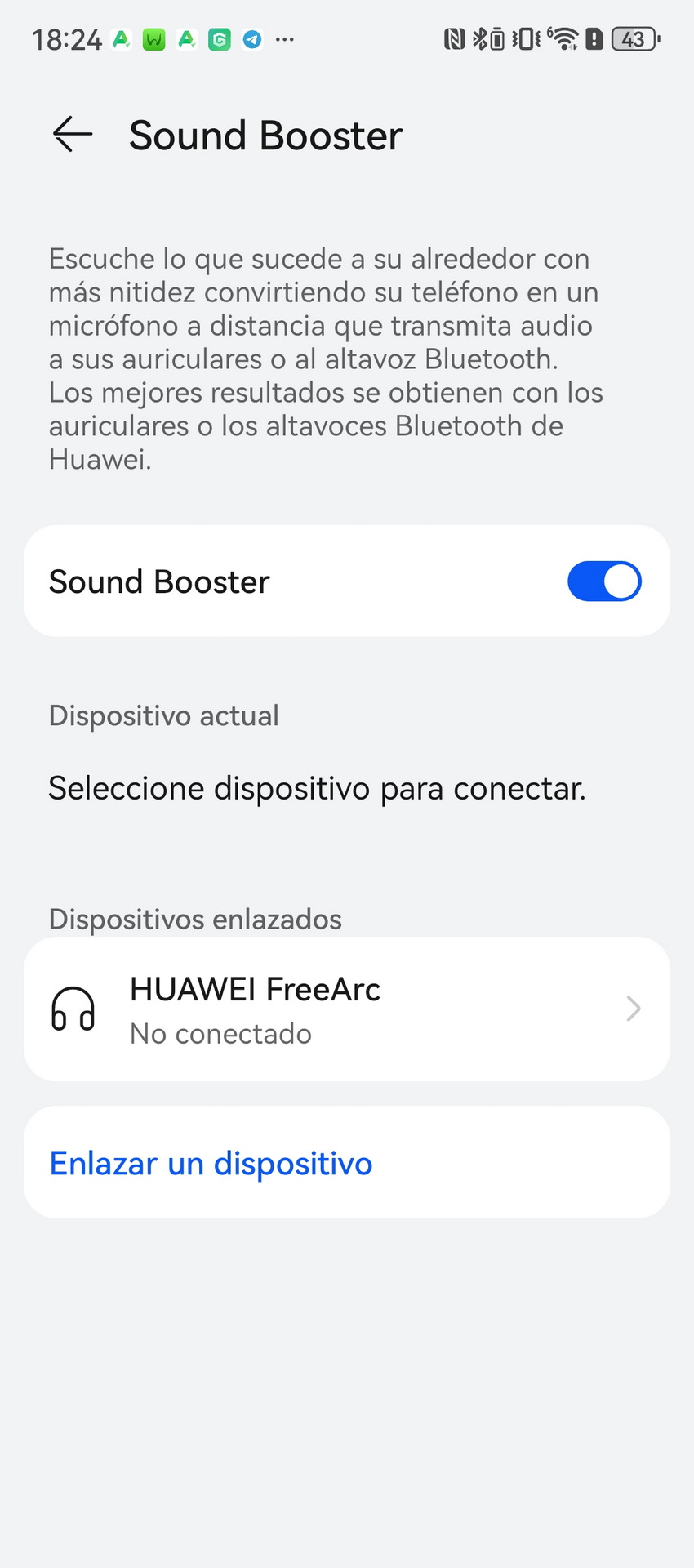
Task: Turn off the Sound Booster switch
Action: tap(604, 581)
